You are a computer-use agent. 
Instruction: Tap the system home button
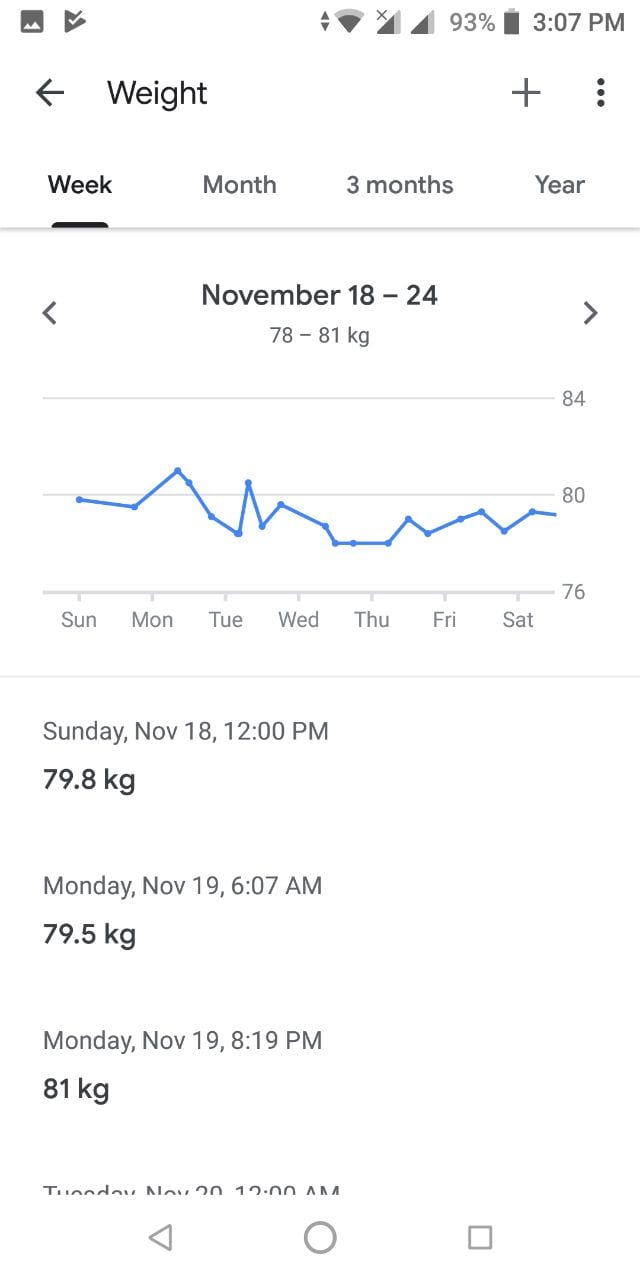(320, 1238)
